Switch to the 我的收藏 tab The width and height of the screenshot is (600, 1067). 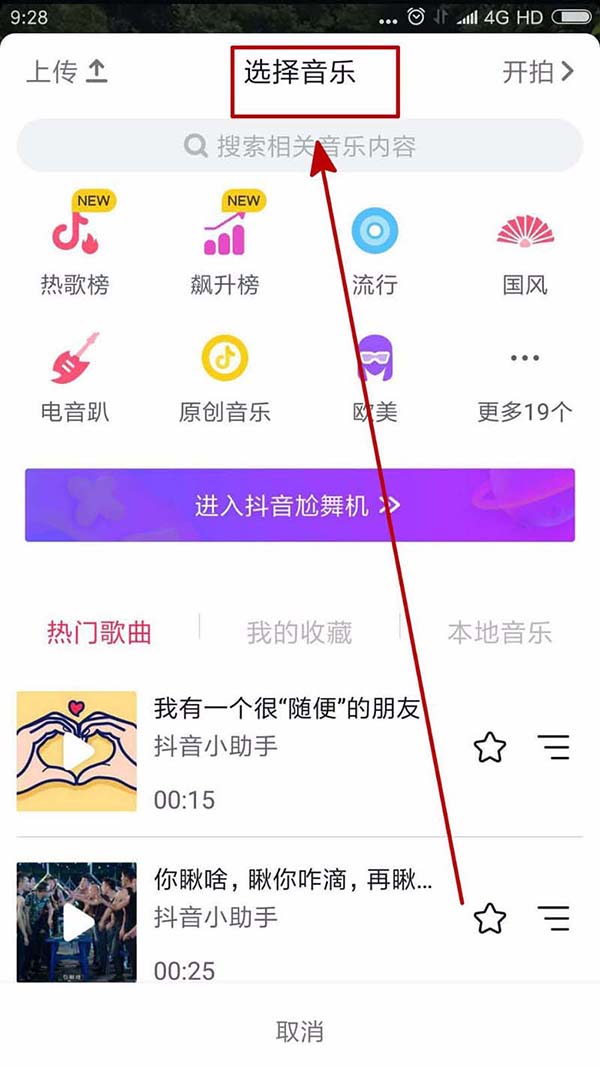[x=299, y=632]
